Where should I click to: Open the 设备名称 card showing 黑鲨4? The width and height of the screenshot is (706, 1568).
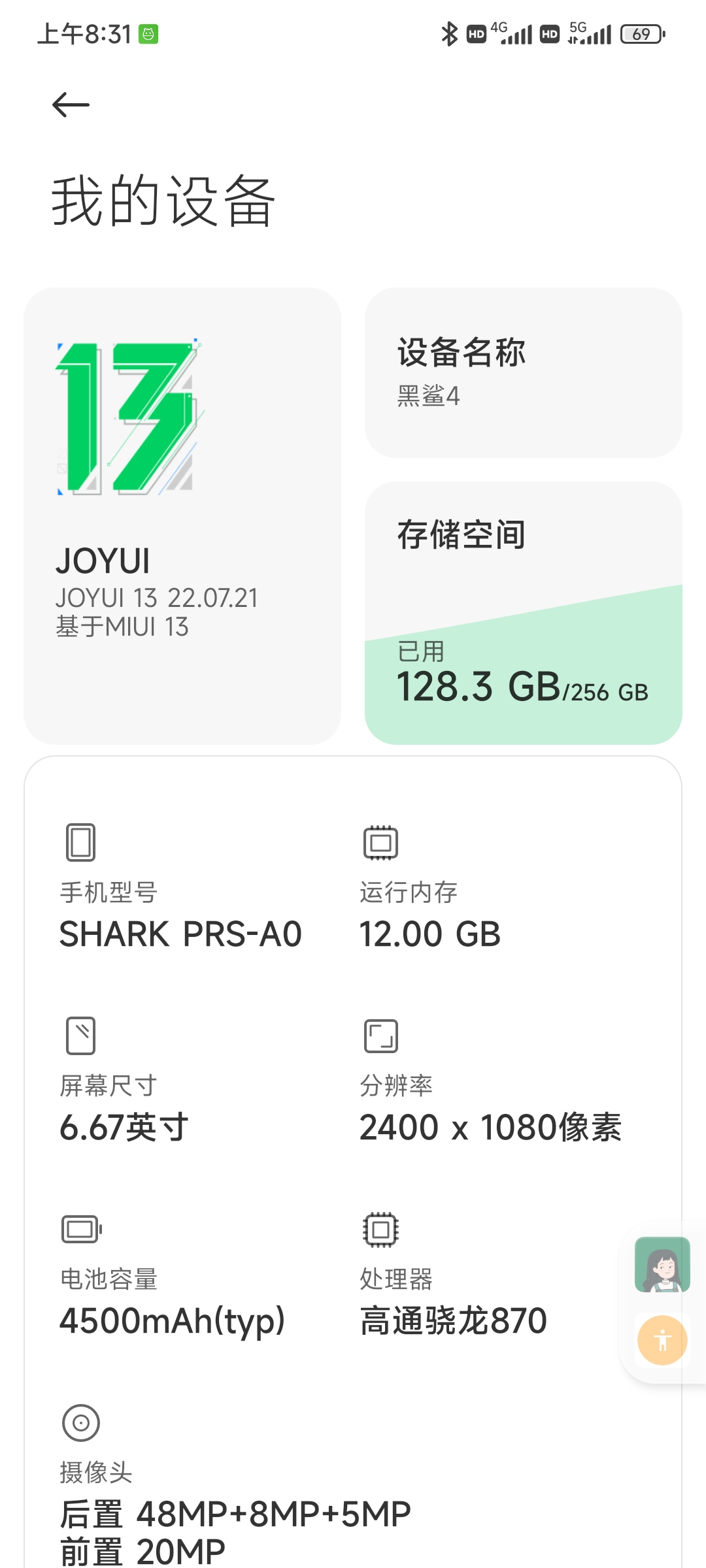coord(523,372)
